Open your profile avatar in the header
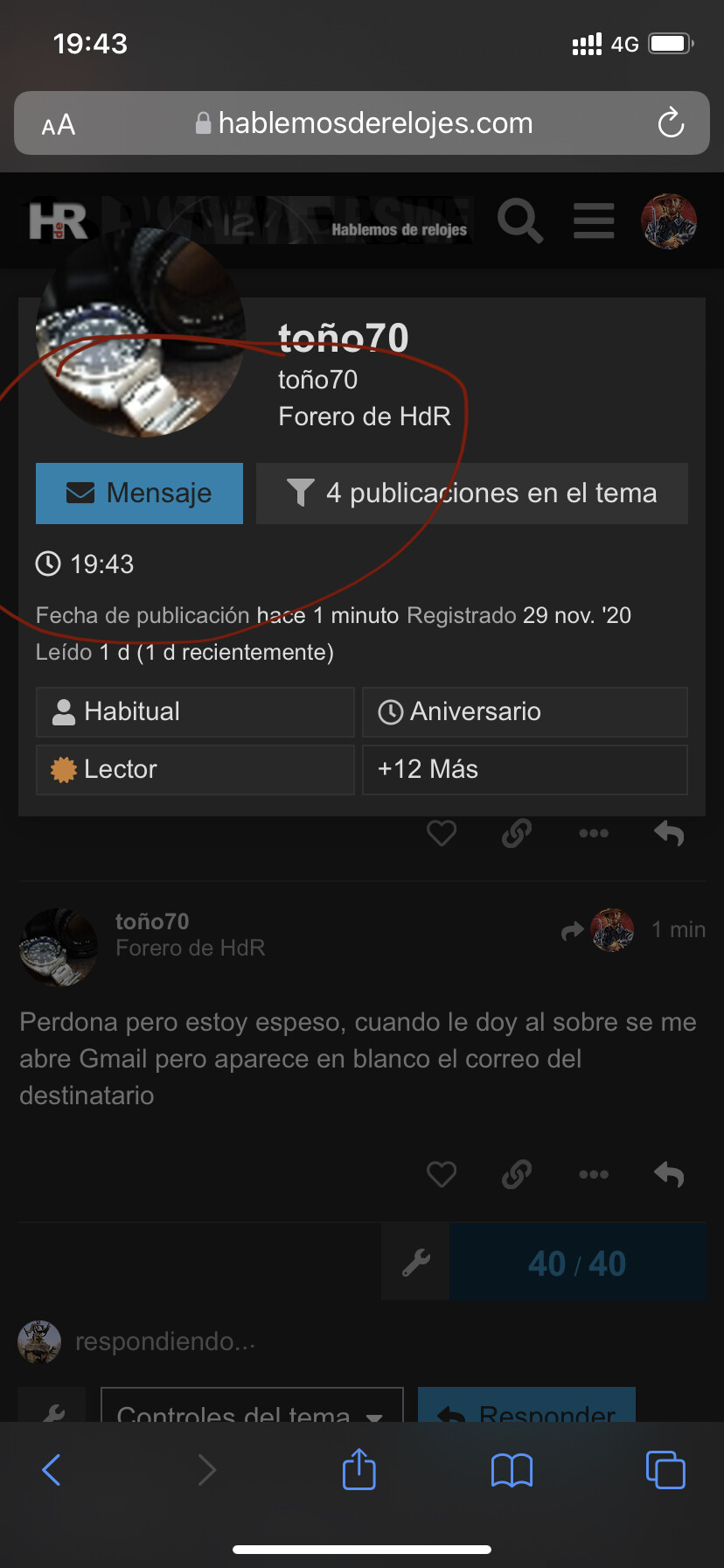This screenshot has height=1568, width=724. 669,220
